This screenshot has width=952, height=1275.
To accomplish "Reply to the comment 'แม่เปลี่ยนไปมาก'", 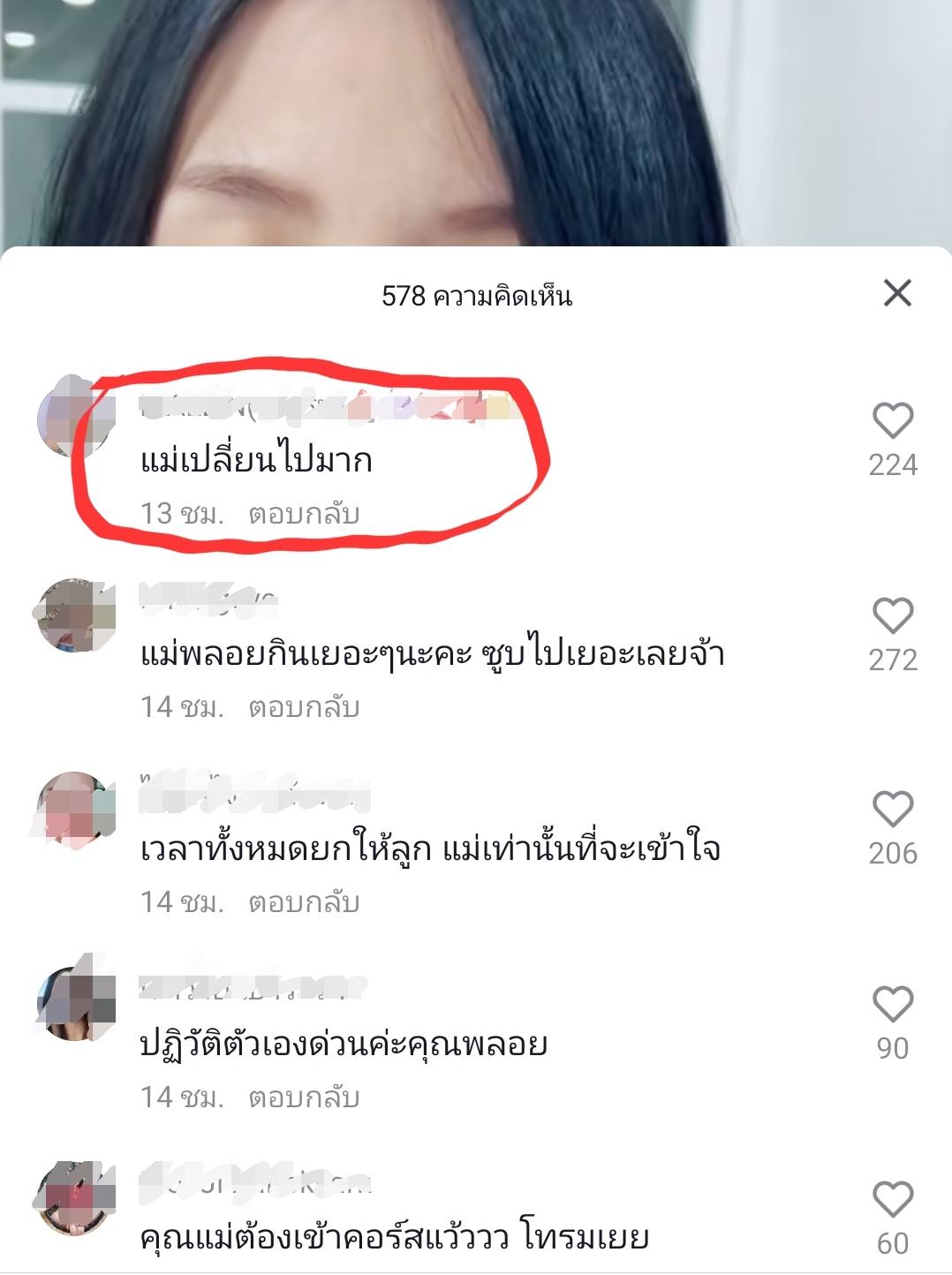I will point(304,514).
